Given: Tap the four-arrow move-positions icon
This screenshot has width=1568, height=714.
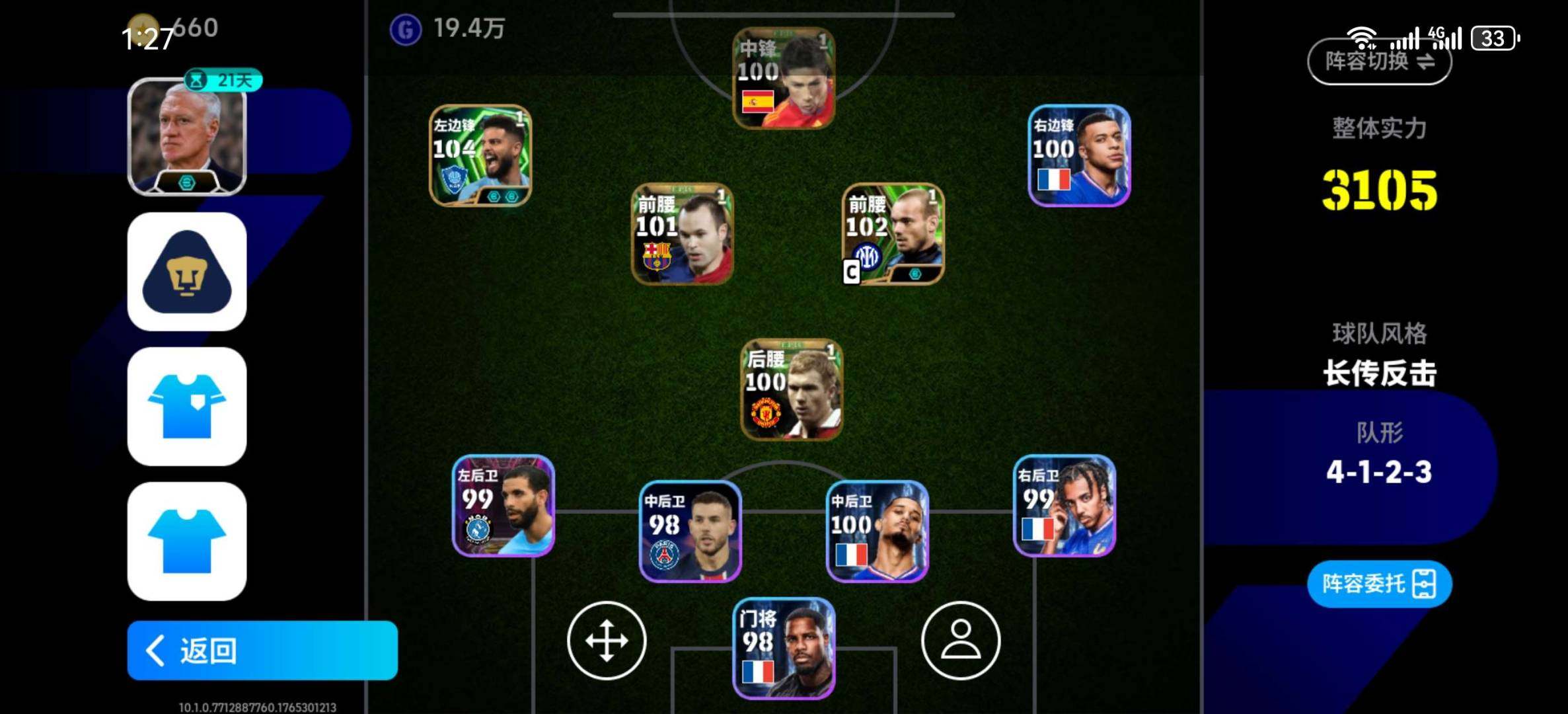Looking at the screenshot, I should coord(606,640).
